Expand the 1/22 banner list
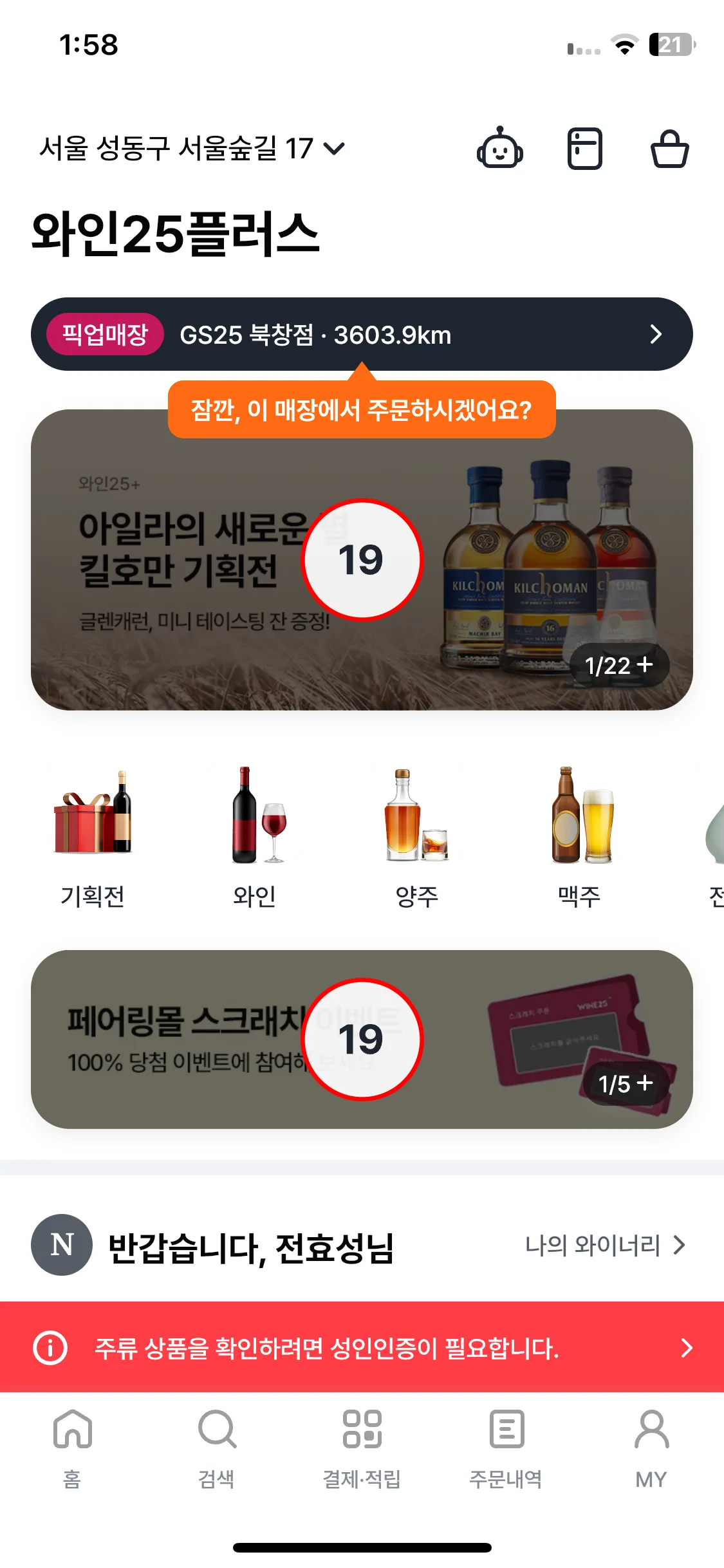724x1568 pixels. [x=618, y=665]
